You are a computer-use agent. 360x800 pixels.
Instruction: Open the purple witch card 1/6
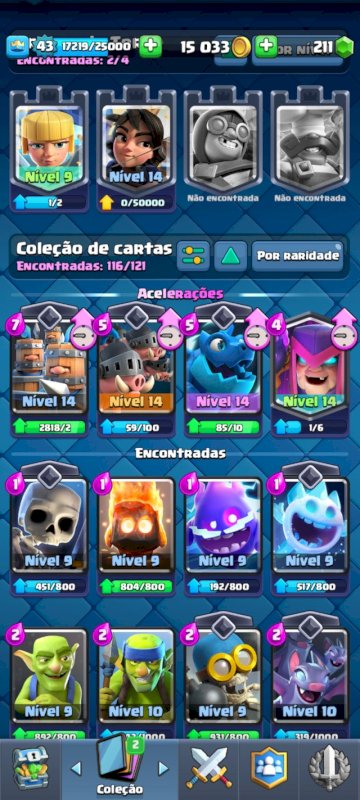310,371
